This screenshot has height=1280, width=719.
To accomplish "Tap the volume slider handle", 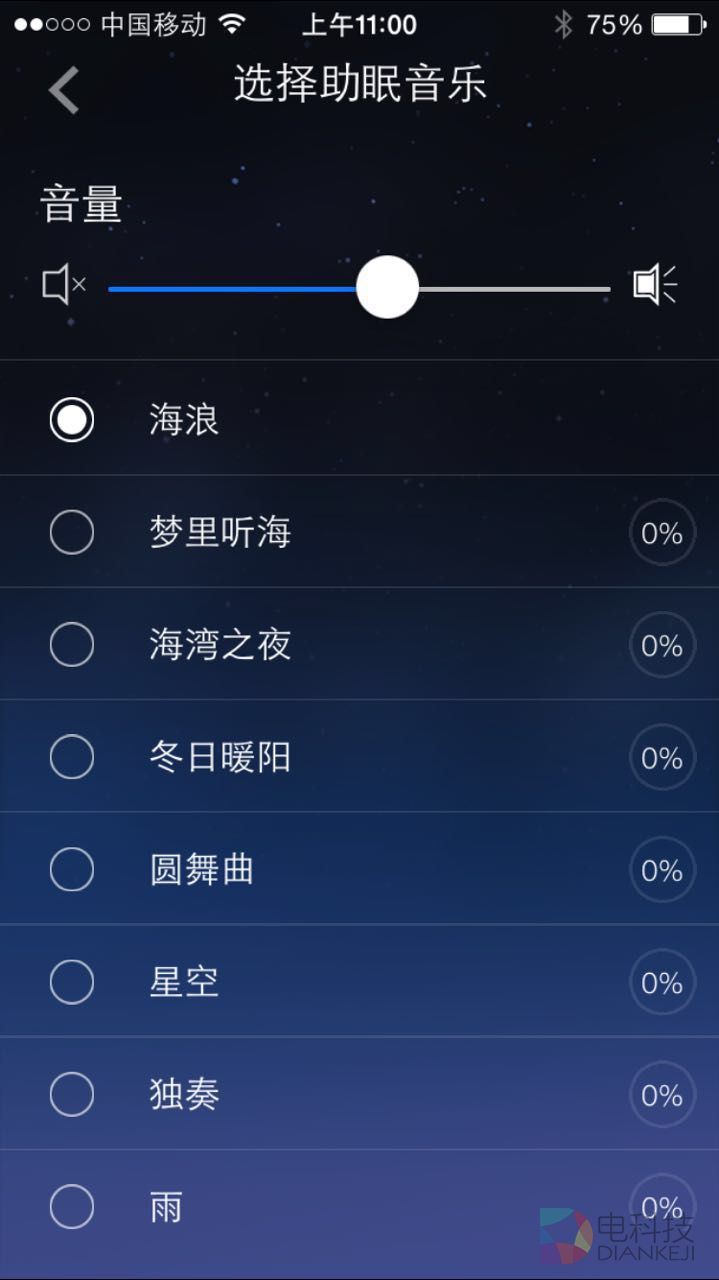I will pos(387,288).
